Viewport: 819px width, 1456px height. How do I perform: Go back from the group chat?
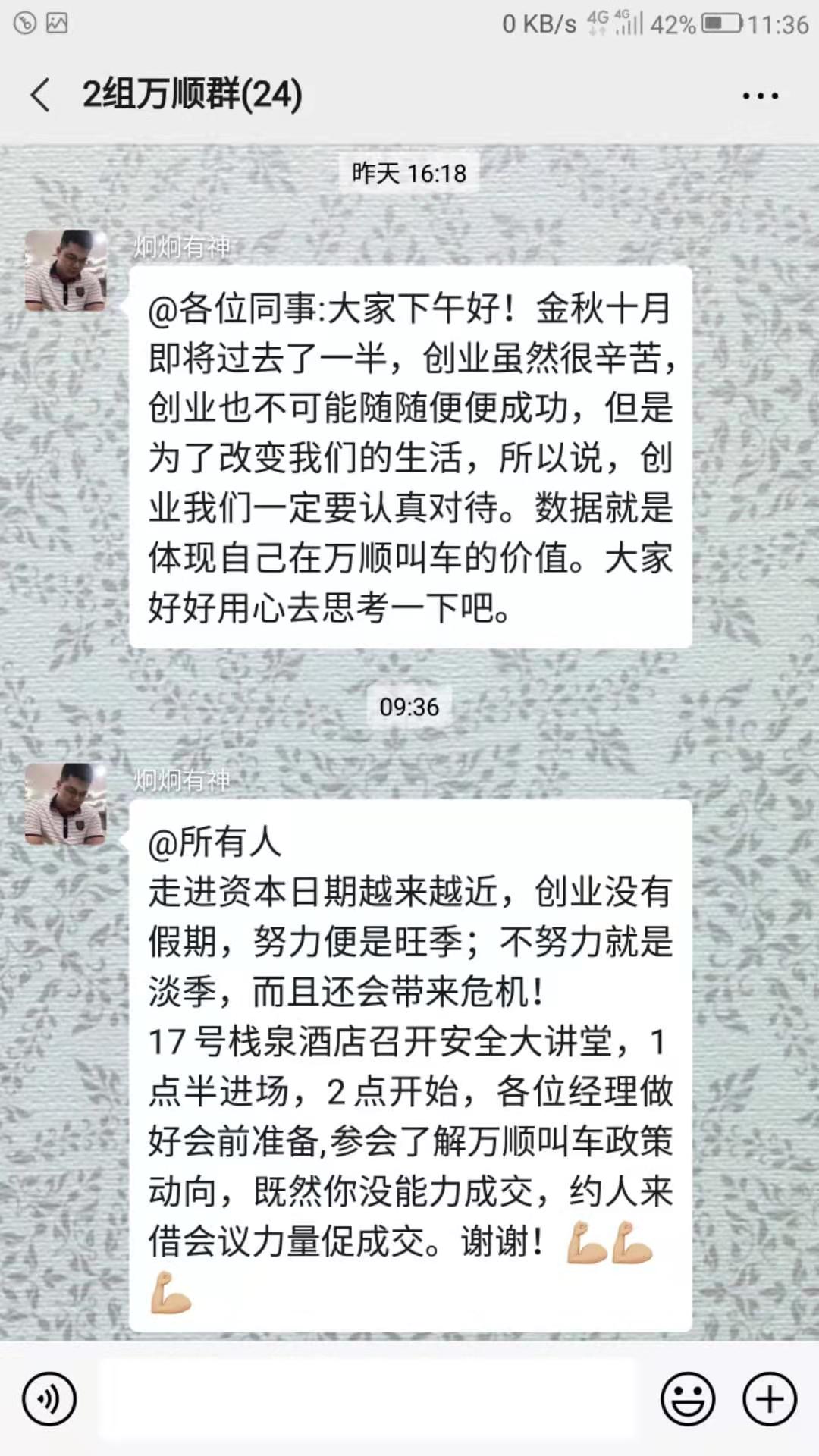tap(41, 96)
